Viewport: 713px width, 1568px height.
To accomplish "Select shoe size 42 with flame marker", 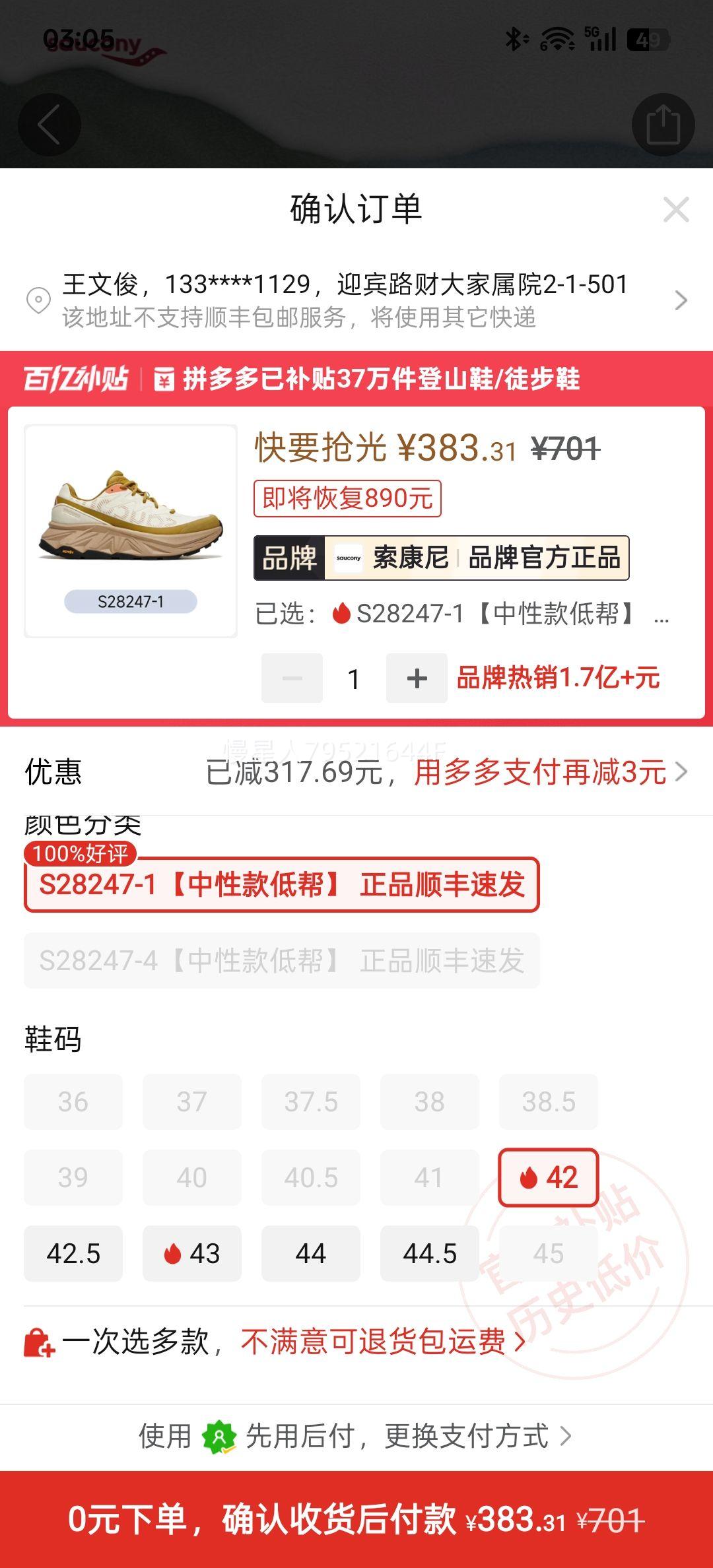I will coord(548,1177).
